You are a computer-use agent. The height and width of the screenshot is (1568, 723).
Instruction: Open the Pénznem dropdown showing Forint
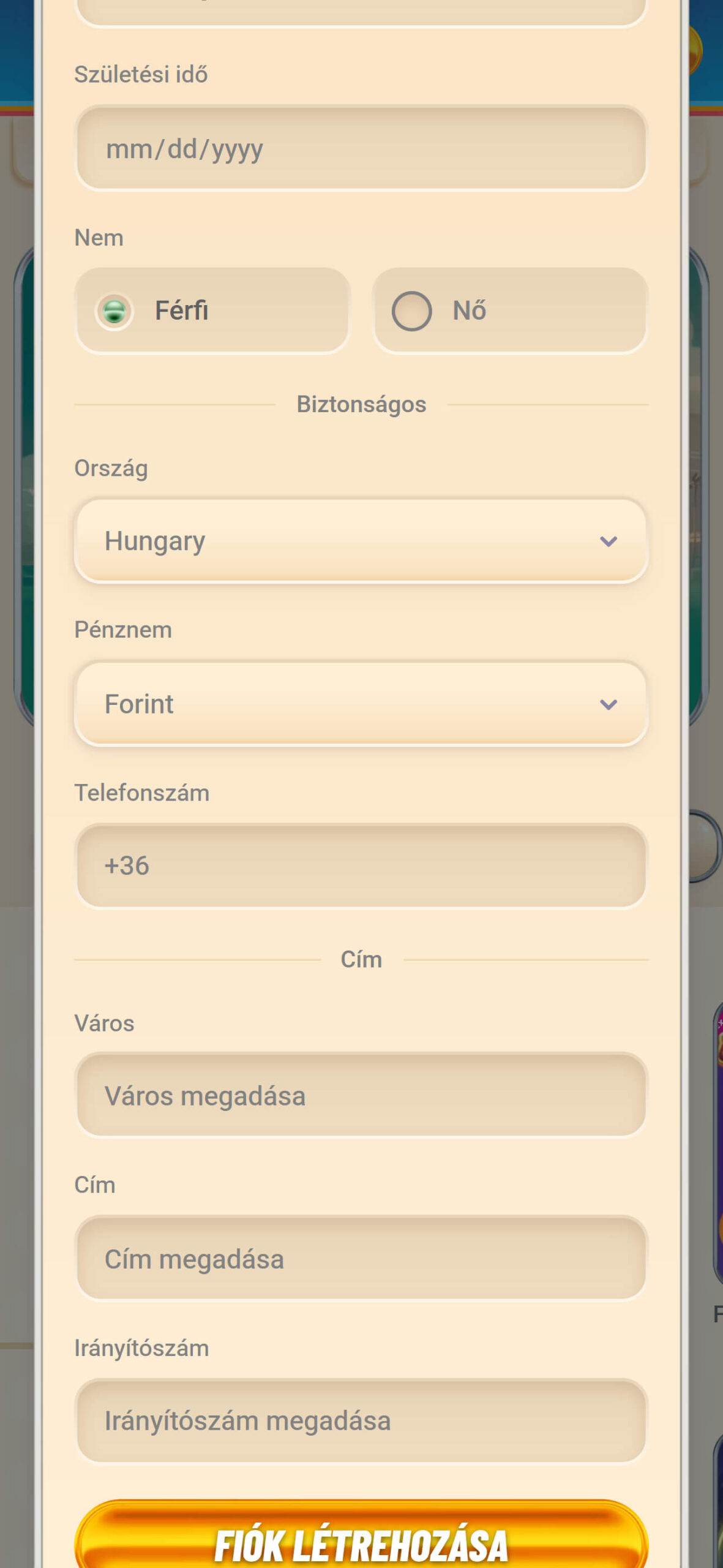click(361, 704)
